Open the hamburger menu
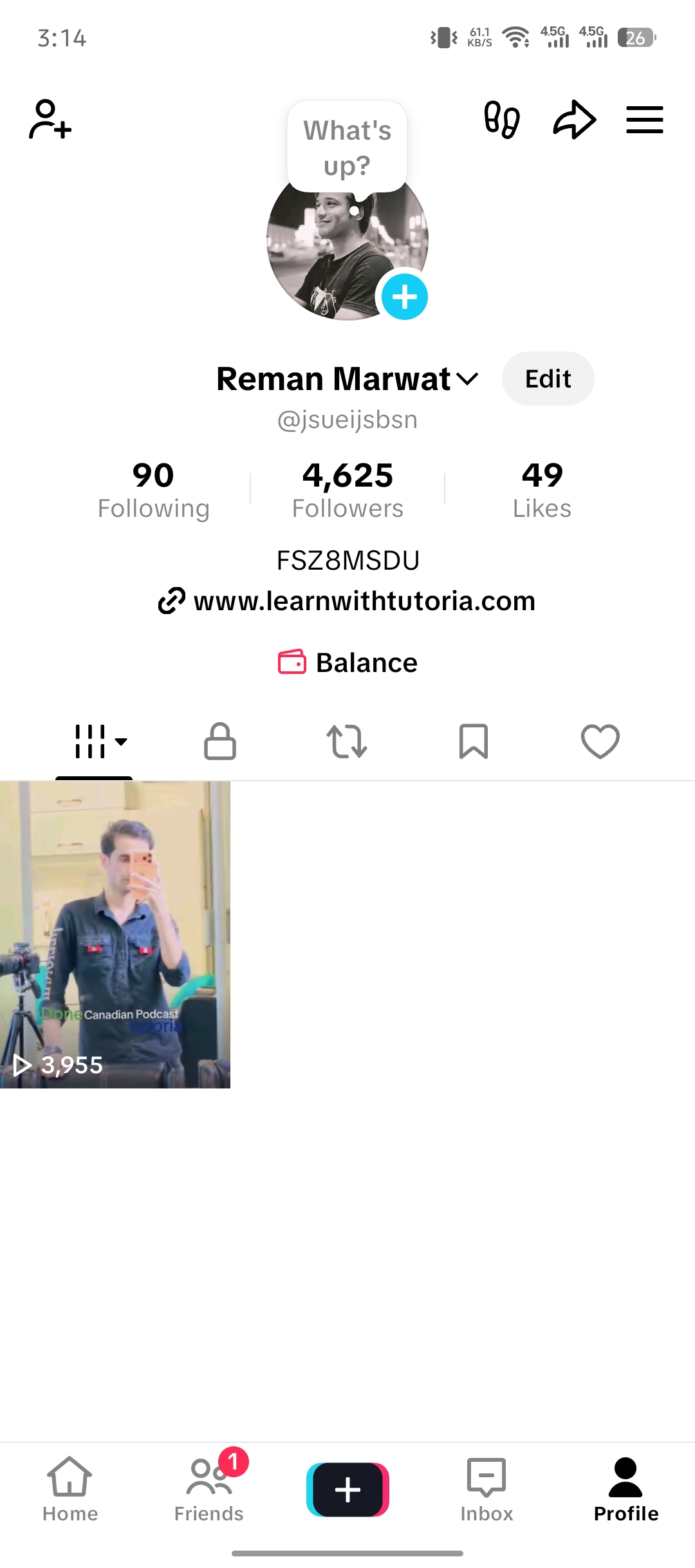The width and height of the screenshot is (695, 1568). click(645, 120)
